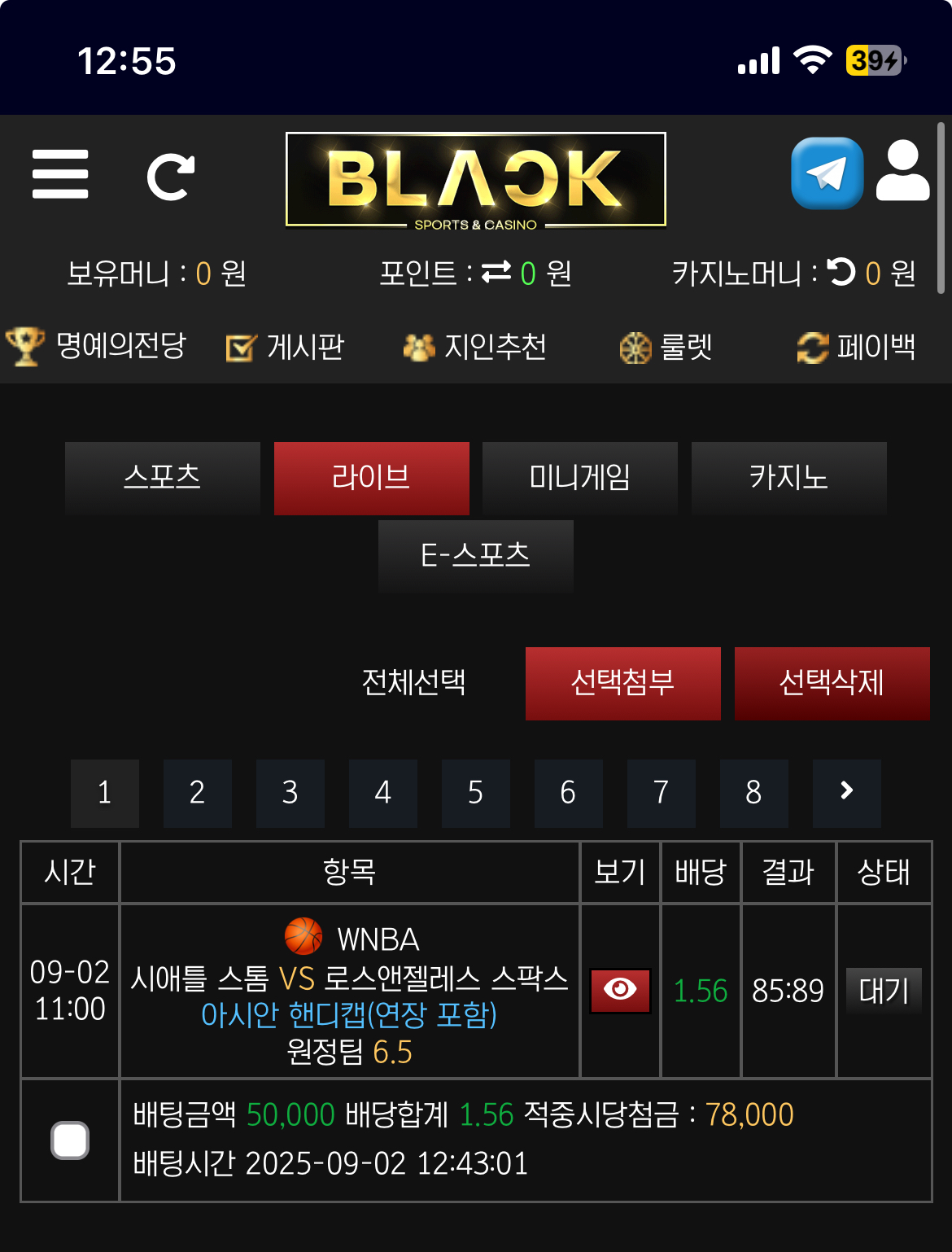Select the 미니게임 tab
This screenshot has height=1252, width=952.
[579, 478]
